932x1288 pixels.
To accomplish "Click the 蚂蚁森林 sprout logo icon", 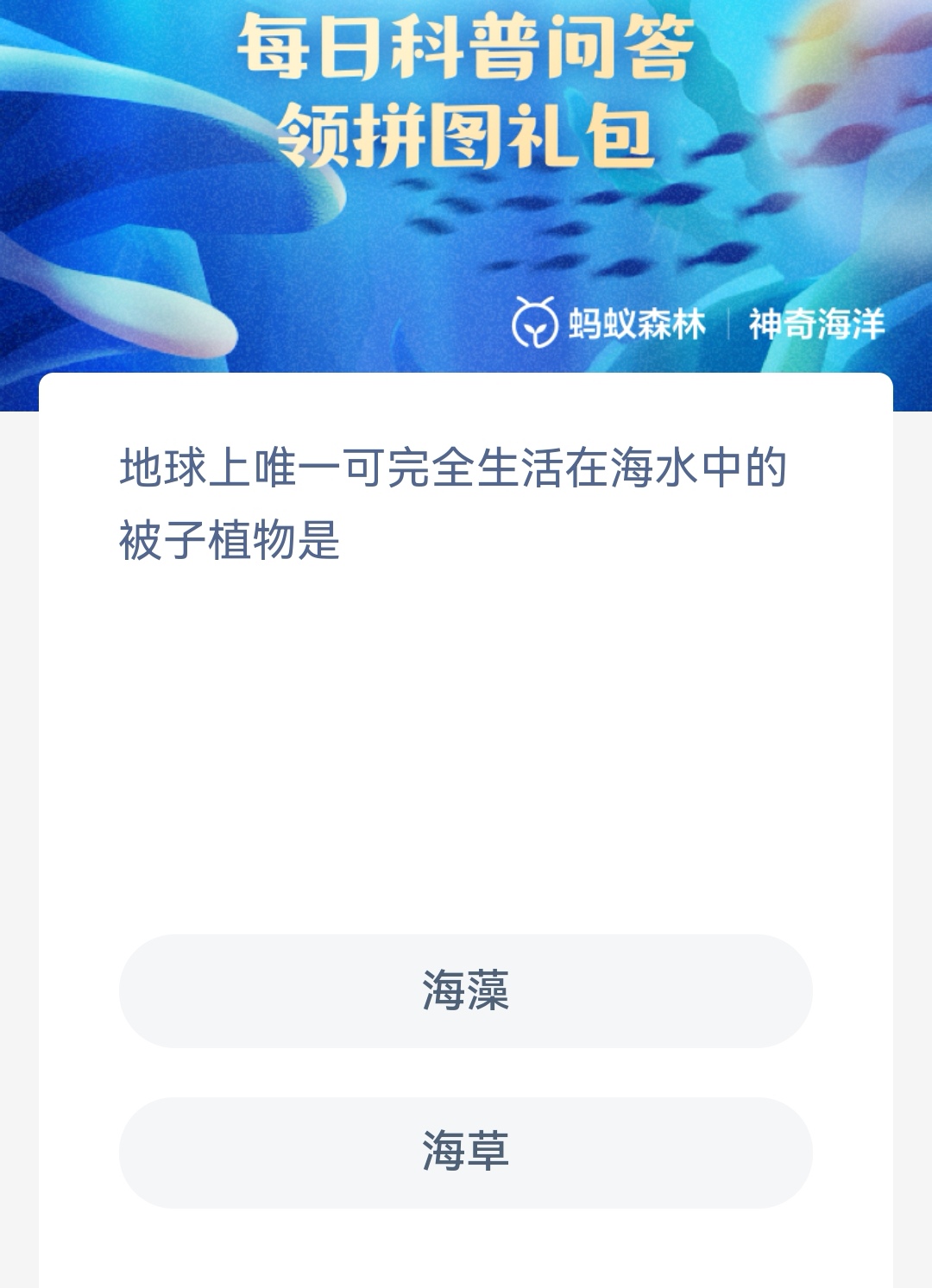I will 537,326.
